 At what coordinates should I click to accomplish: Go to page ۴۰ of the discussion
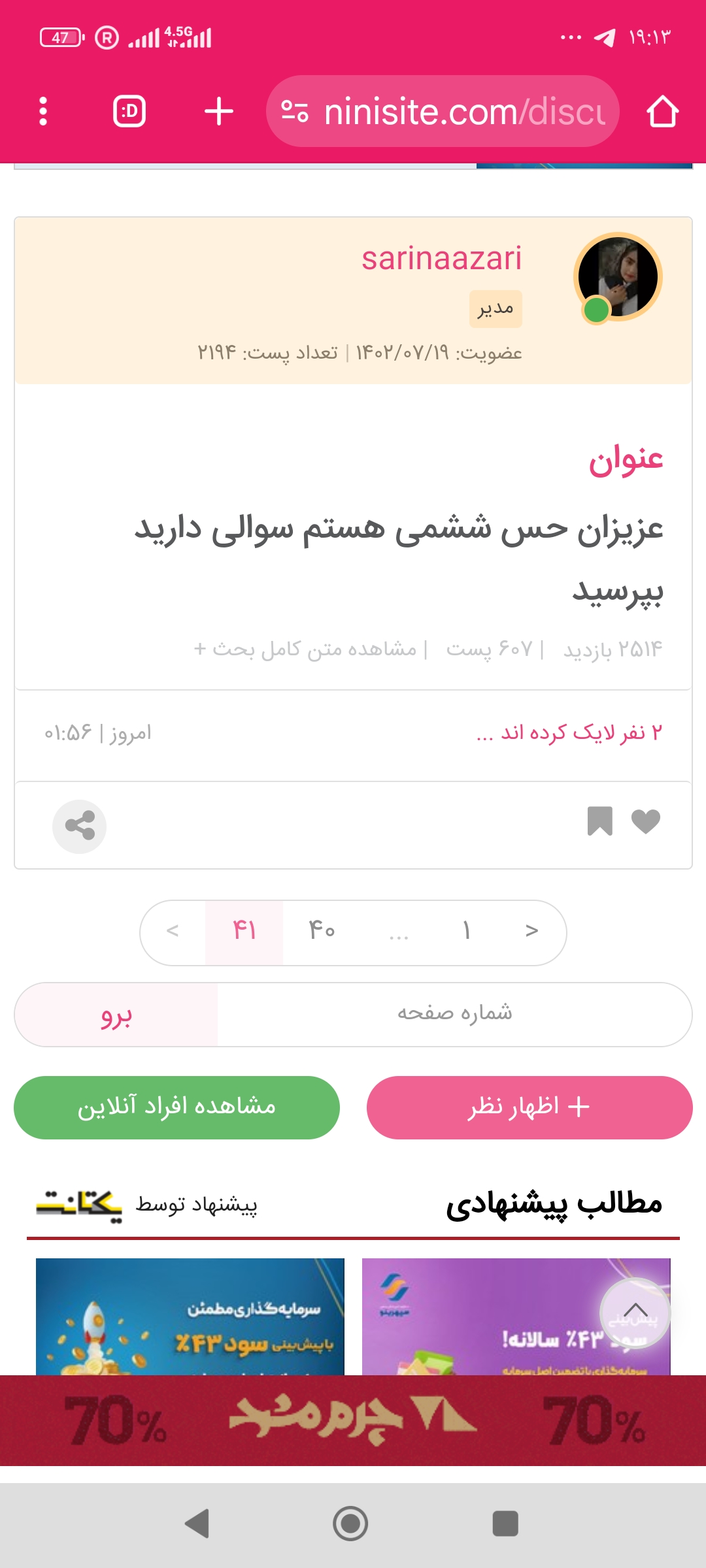coord(322,930)
